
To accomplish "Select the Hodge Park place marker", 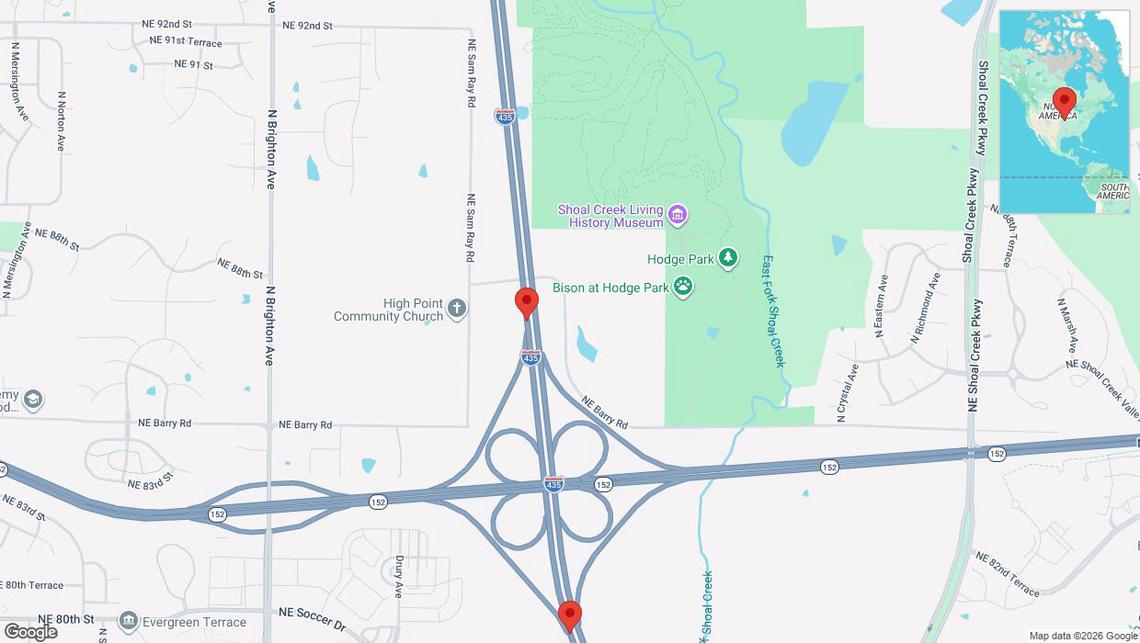I will pos(728,259).
